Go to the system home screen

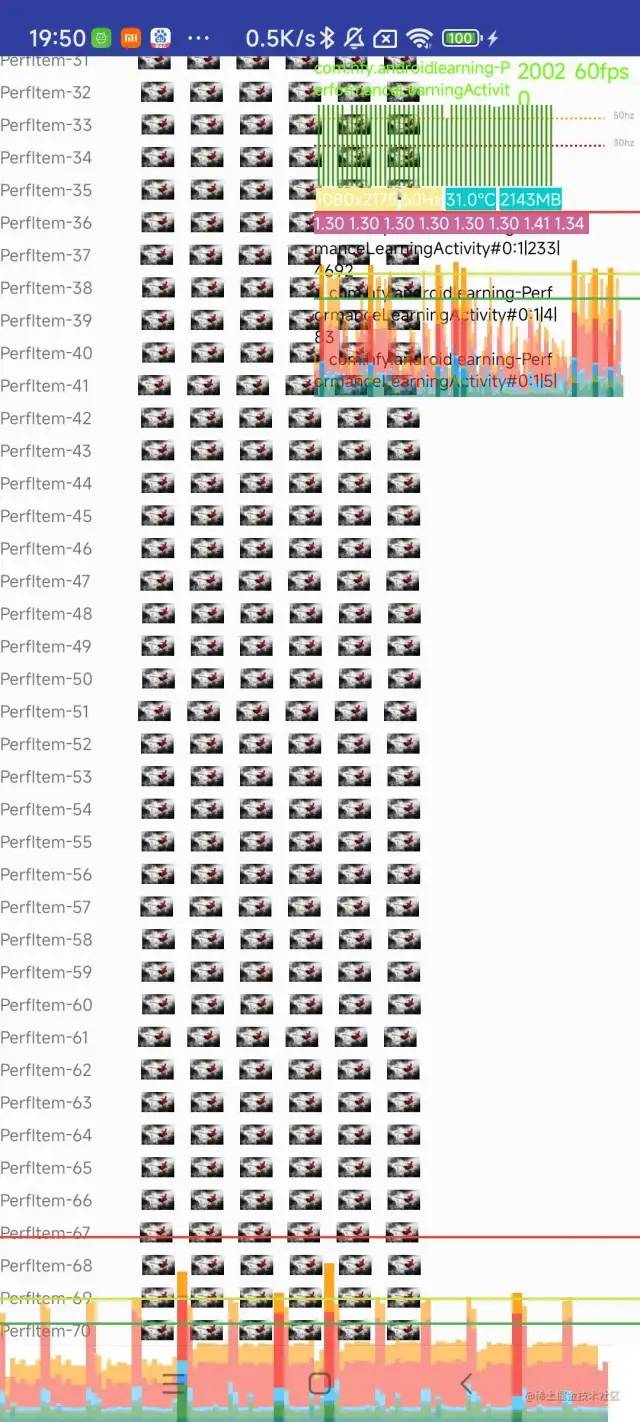point(320,1383)
